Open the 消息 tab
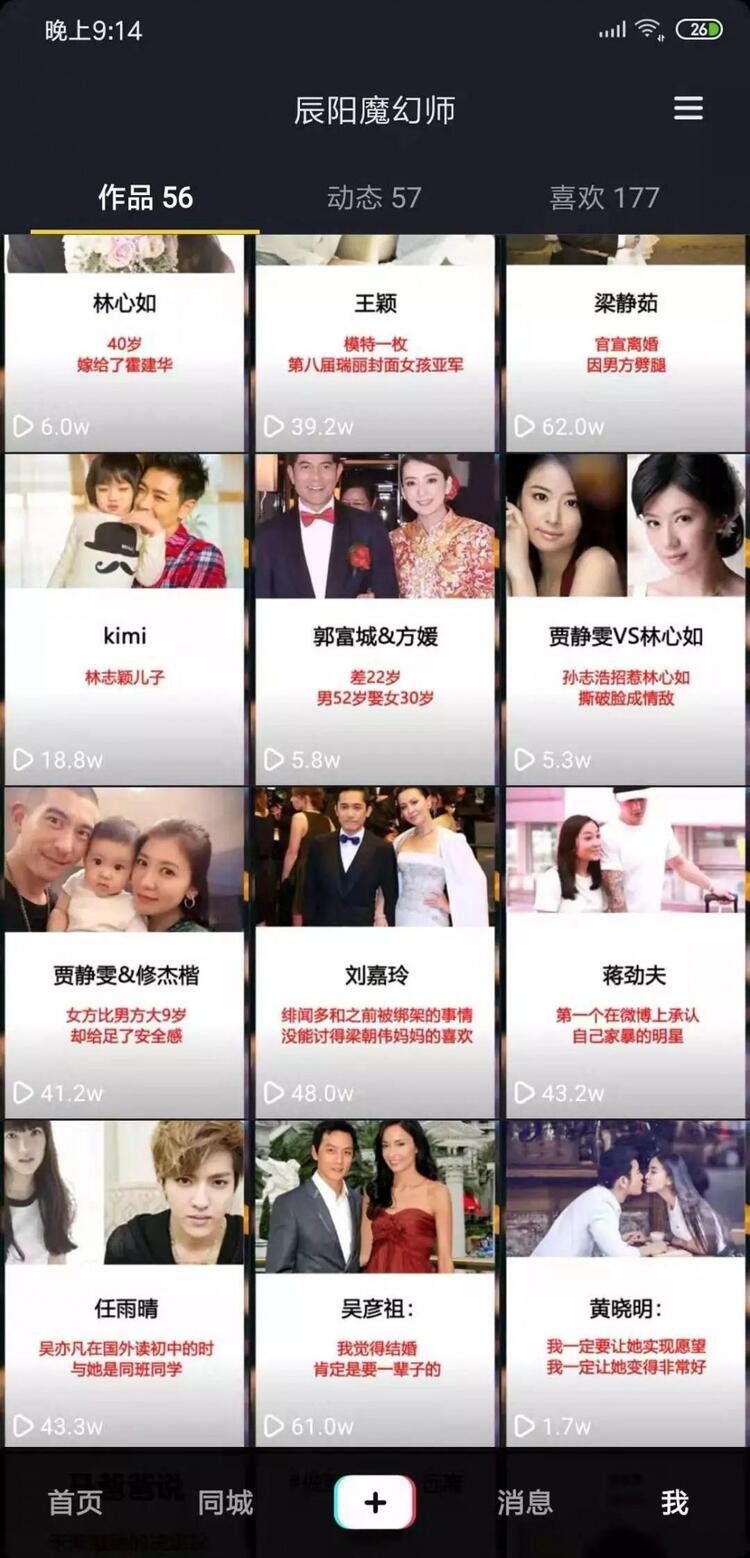This screenshot has width=750, height=1558. [x=525, y=1502]
